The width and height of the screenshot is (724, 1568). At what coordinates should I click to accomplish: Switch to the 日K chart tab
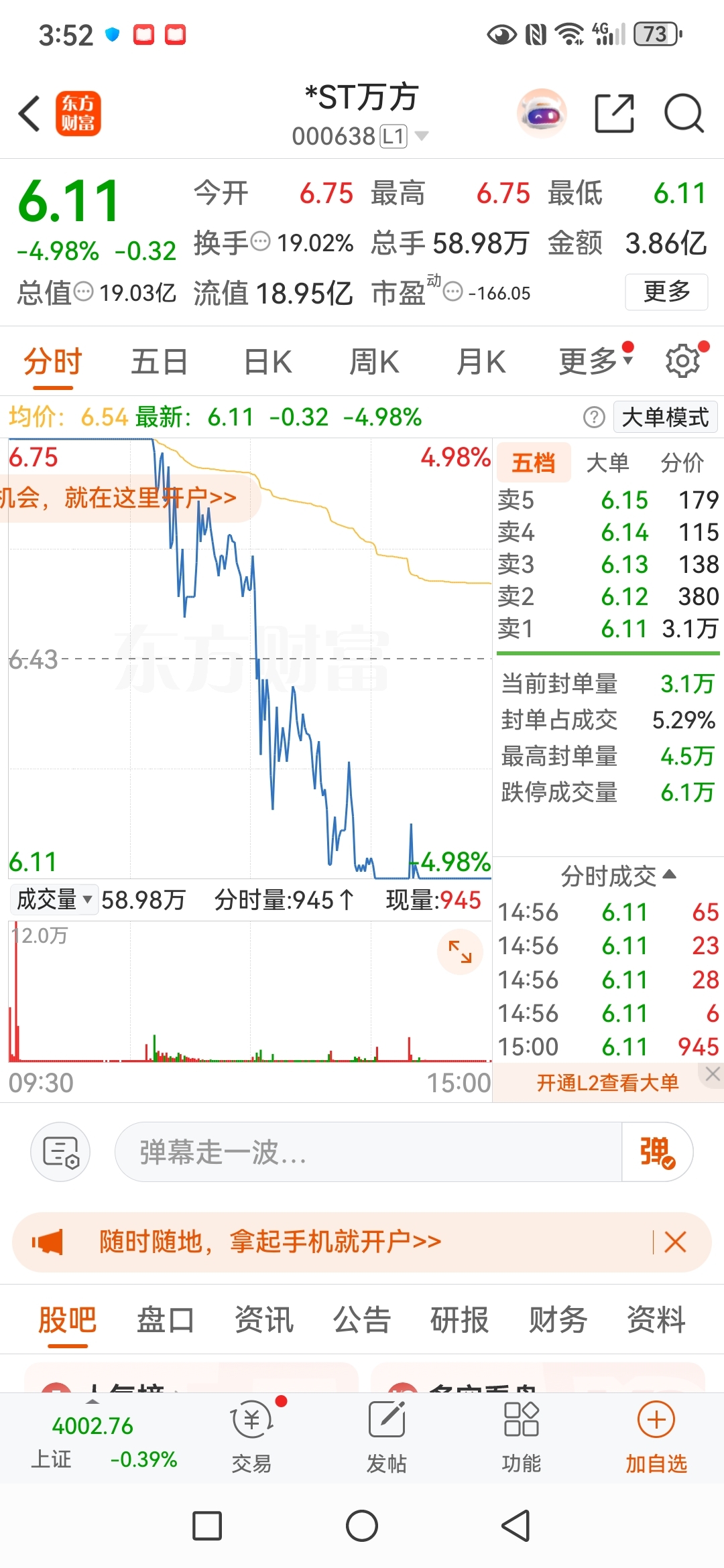(267, 362)
